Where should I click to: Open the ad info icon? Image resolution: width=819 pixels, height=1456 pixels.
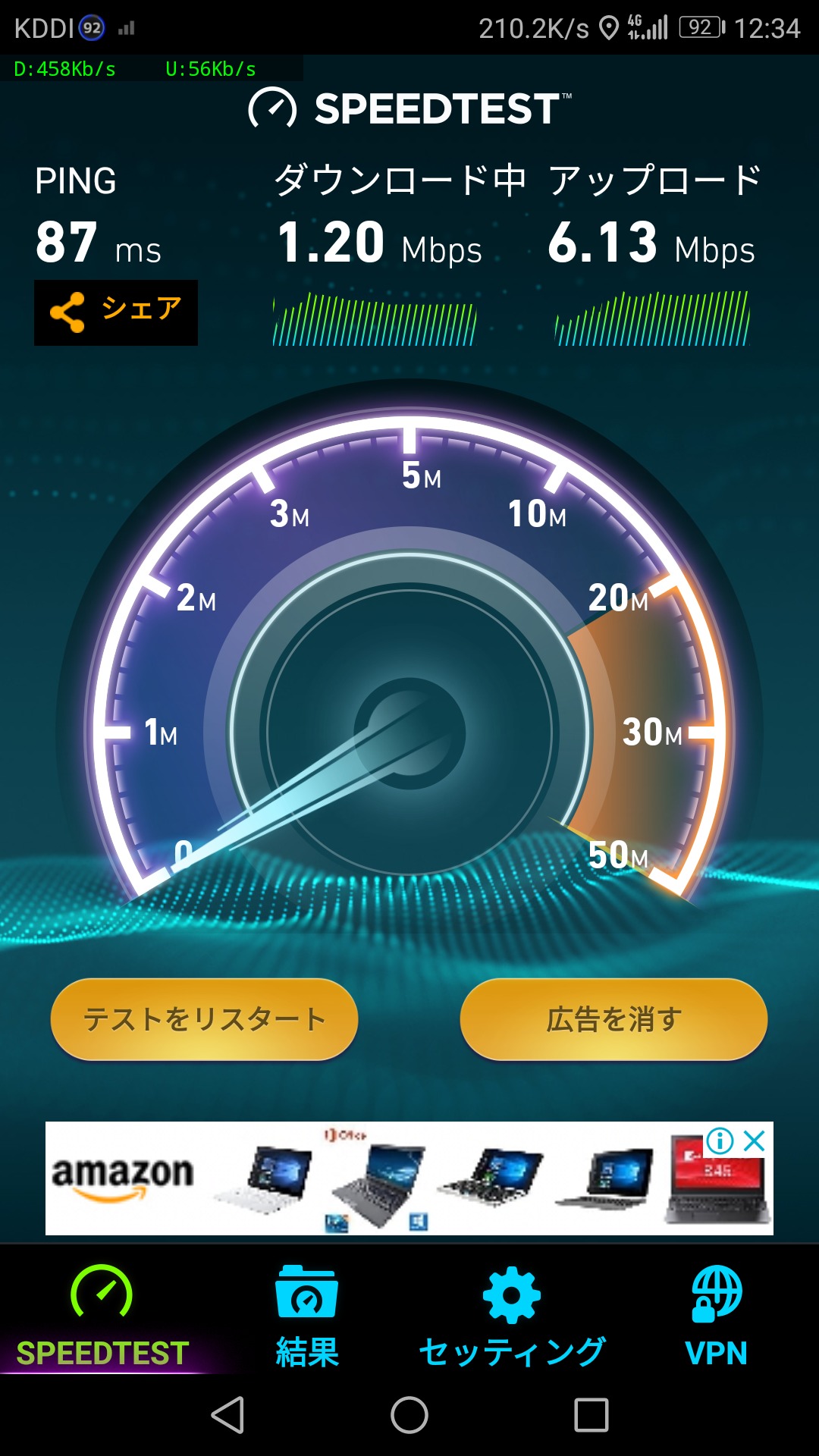720,1140
